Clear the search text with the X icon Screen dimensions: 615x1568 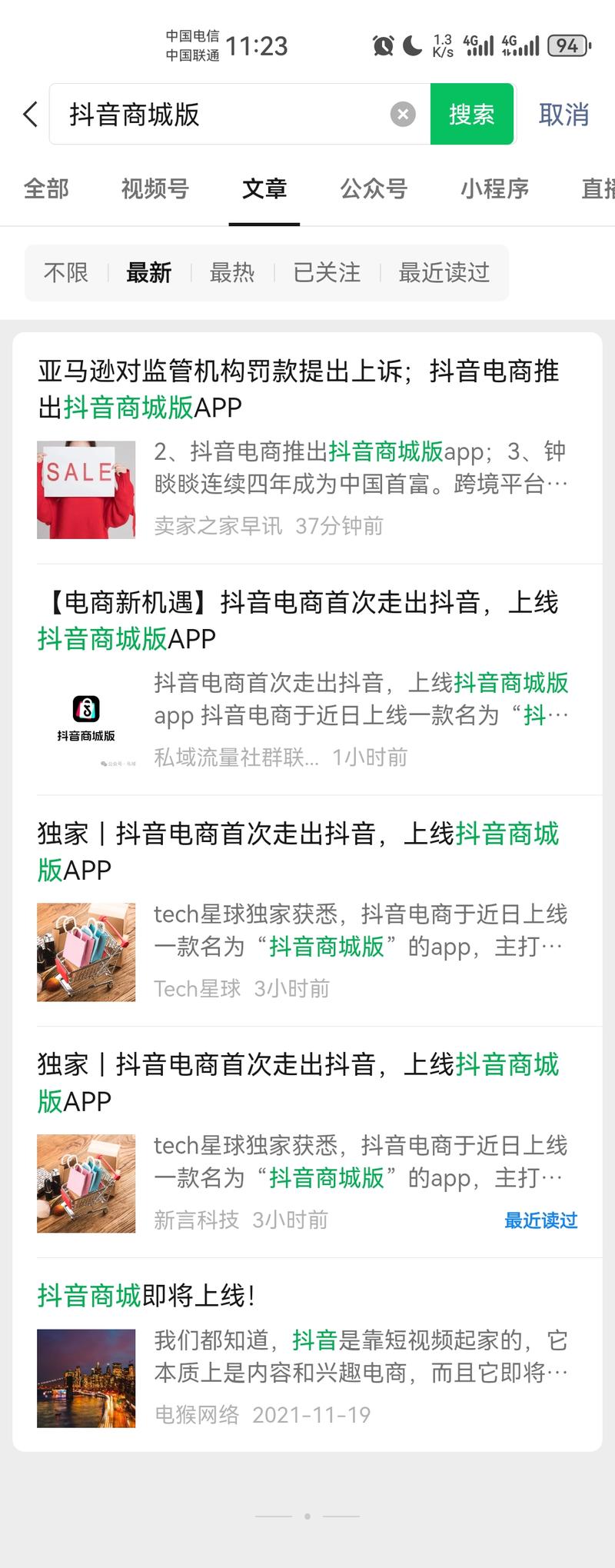click(x=402, y=113)
